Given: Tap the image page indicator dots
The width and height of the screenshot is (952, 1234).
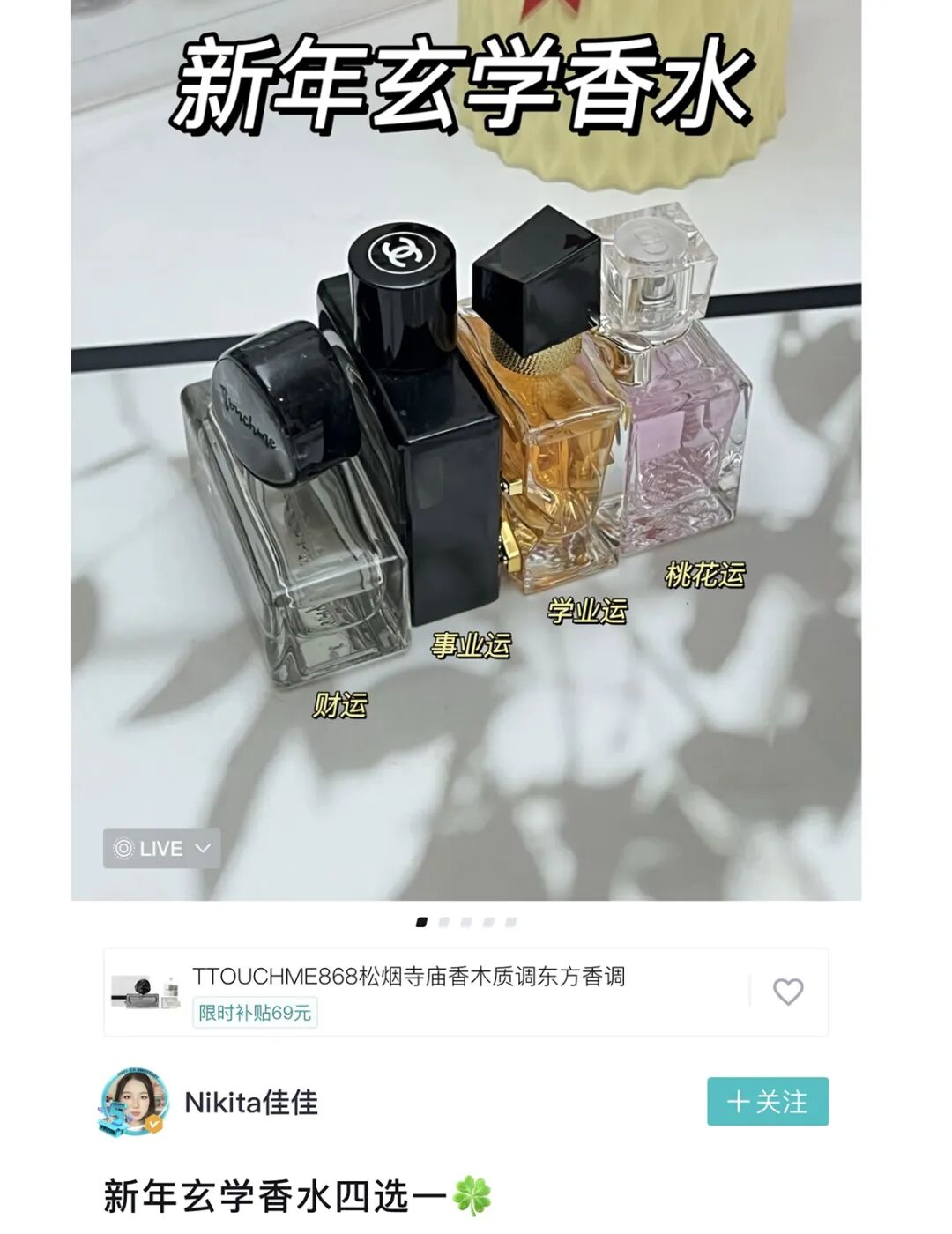Looking at the screenshot, I should click(465, 922).
